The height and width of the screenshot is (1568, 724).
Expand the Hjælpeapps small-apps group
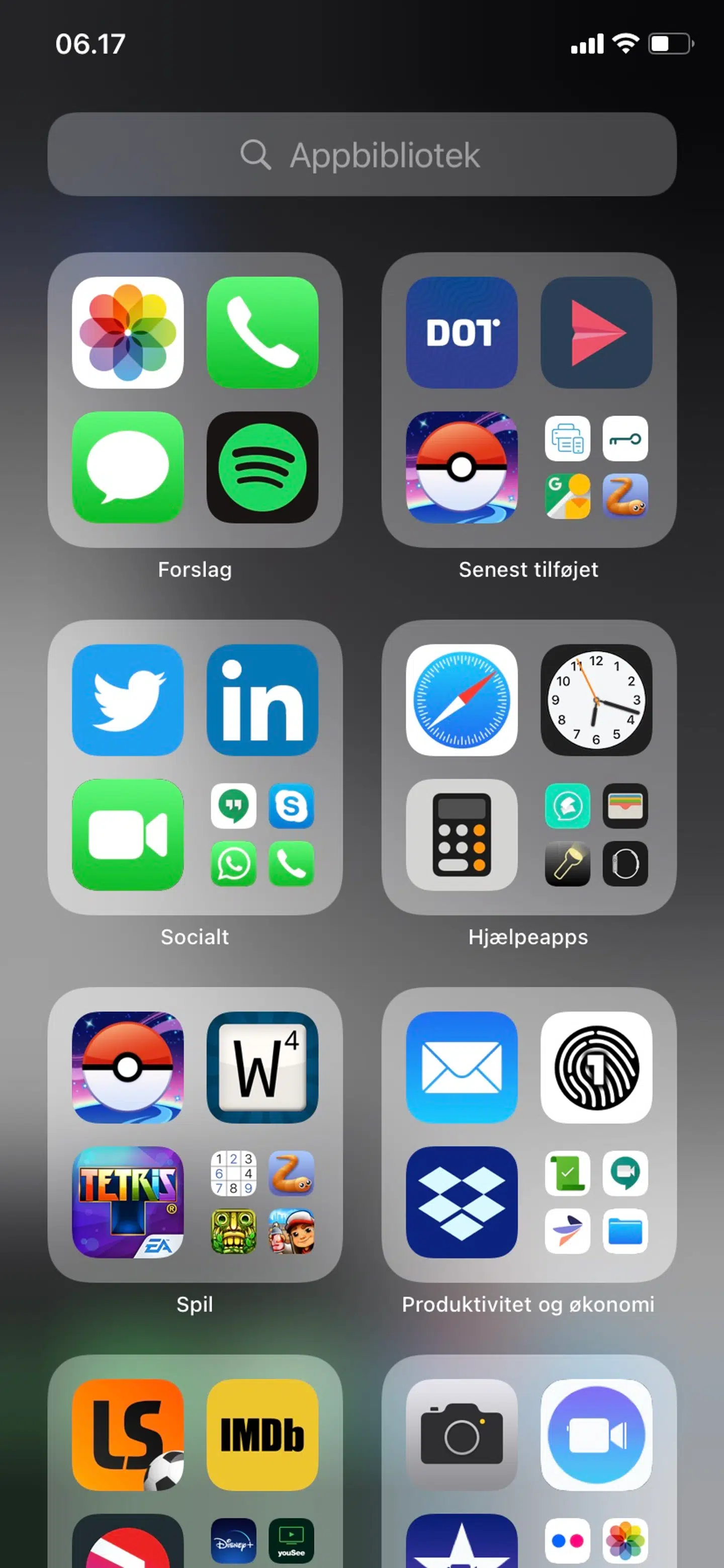click(x=596, y=835)
